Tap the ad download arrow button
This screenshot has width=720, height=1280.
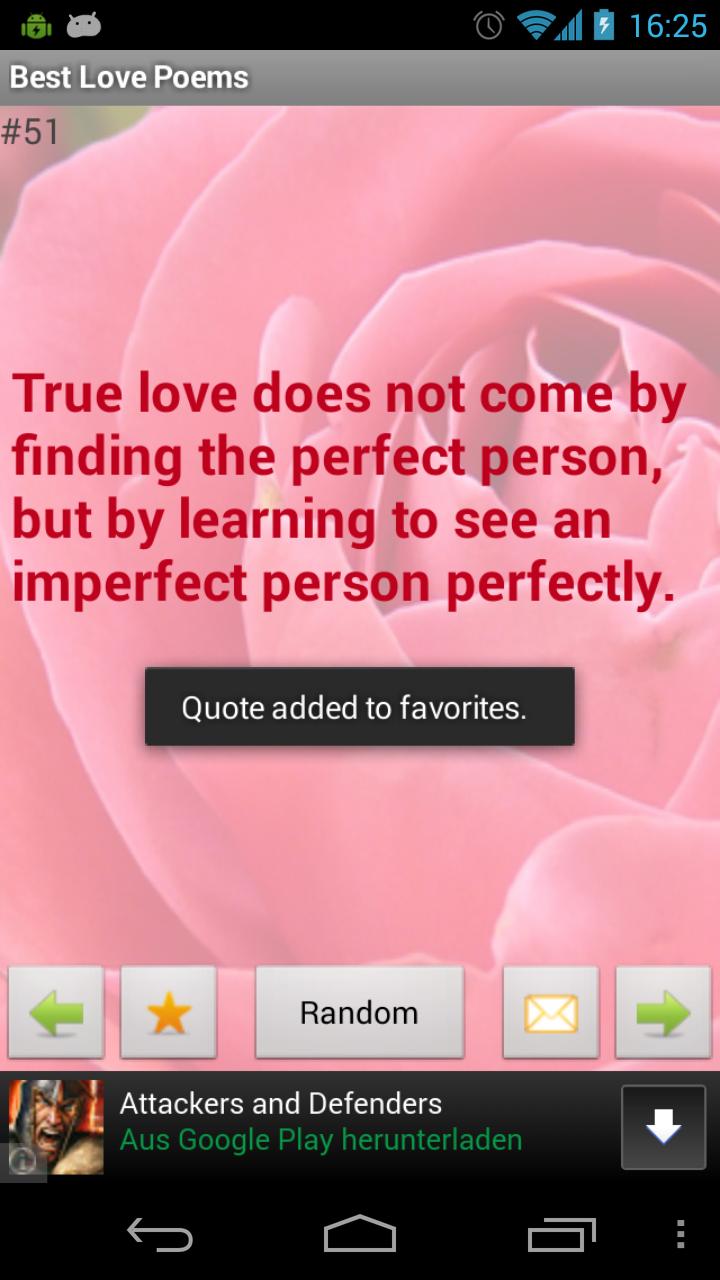663,1127
